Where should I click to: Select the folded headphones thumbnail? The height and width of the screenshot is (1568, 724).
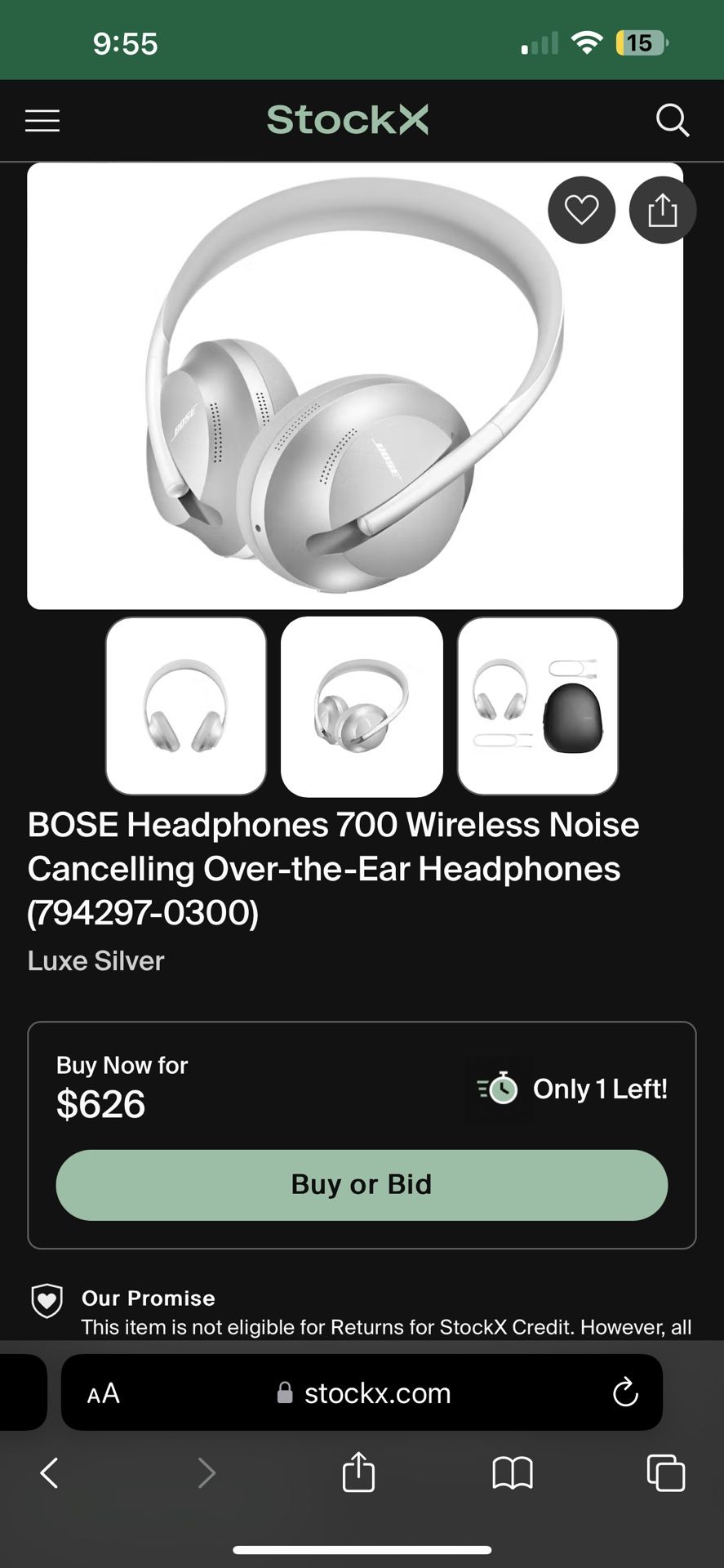coord(362,706)
